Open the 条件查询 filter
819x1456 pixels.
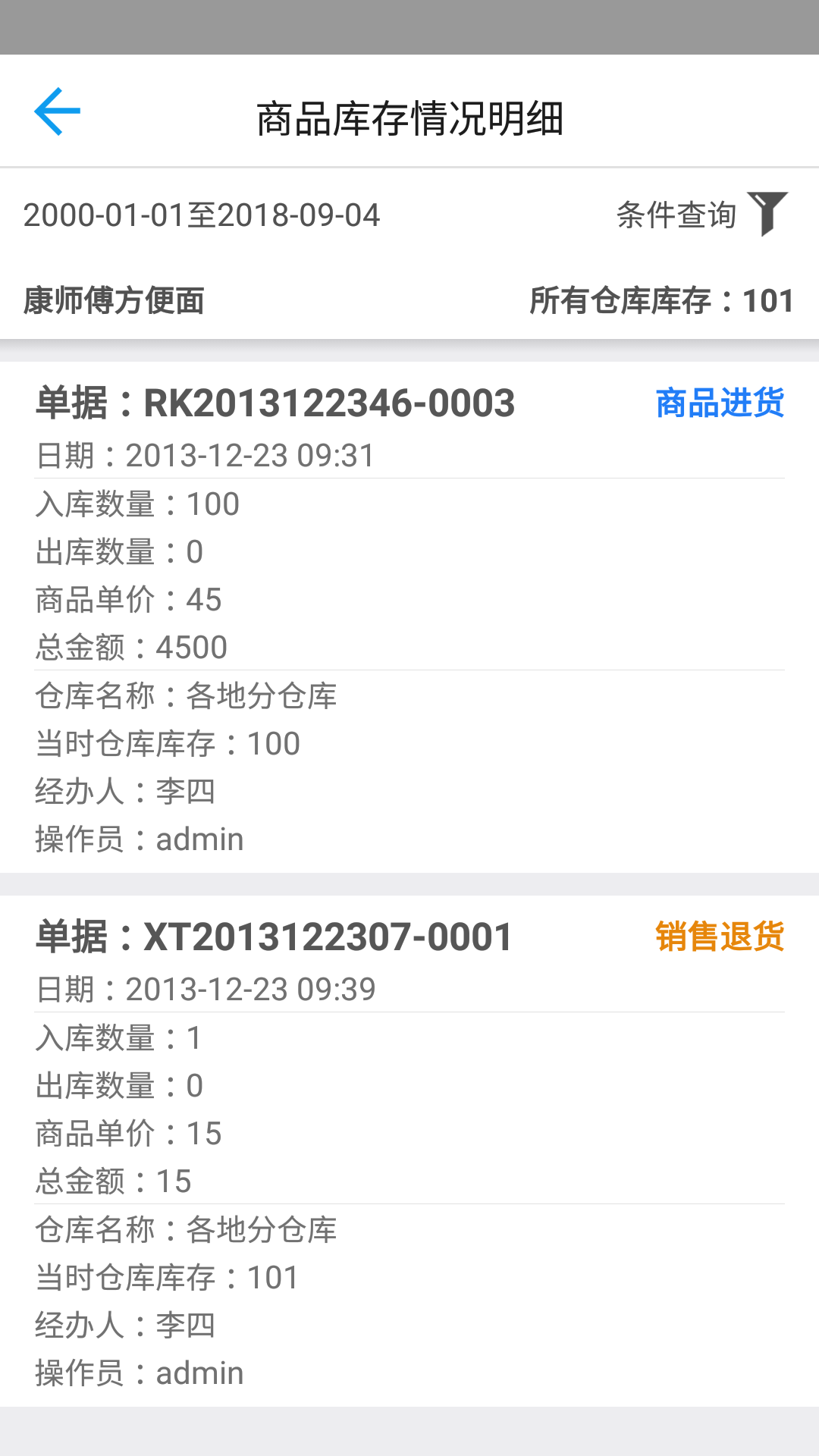[702, 215]
